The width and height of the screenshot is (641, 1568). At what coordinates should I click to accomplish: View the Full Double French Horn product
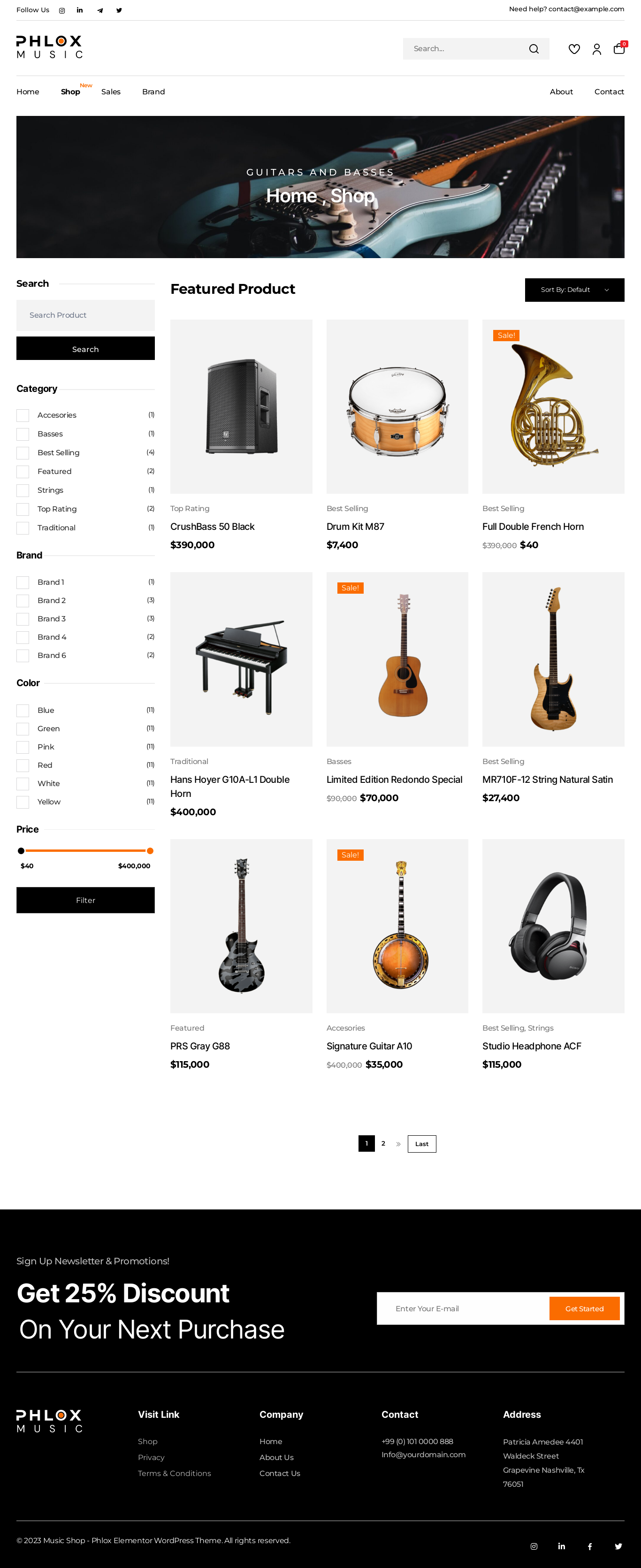(533, 527)
